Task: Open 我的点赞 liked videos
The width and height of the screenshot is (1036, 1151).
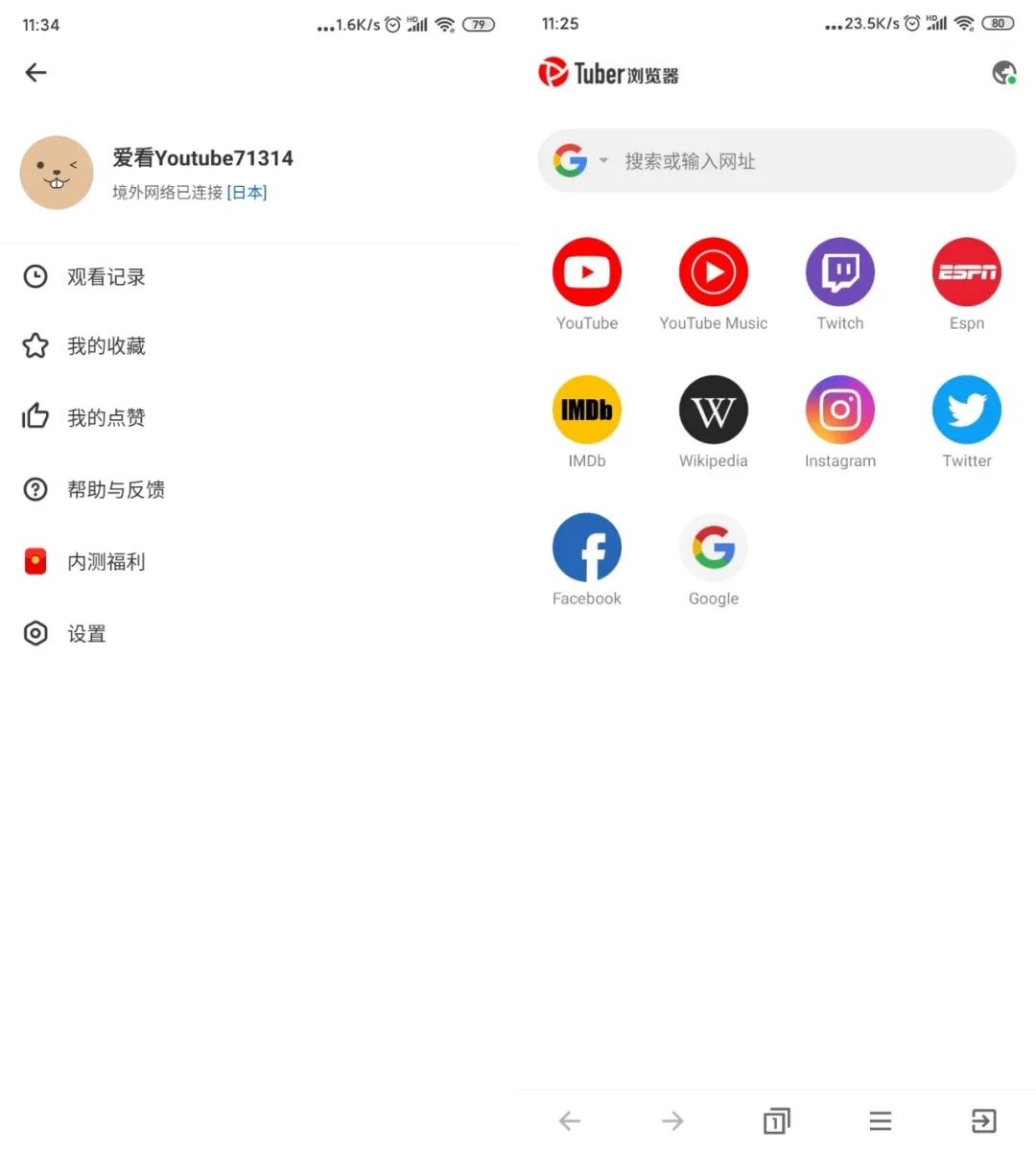Action: (106, 417)
